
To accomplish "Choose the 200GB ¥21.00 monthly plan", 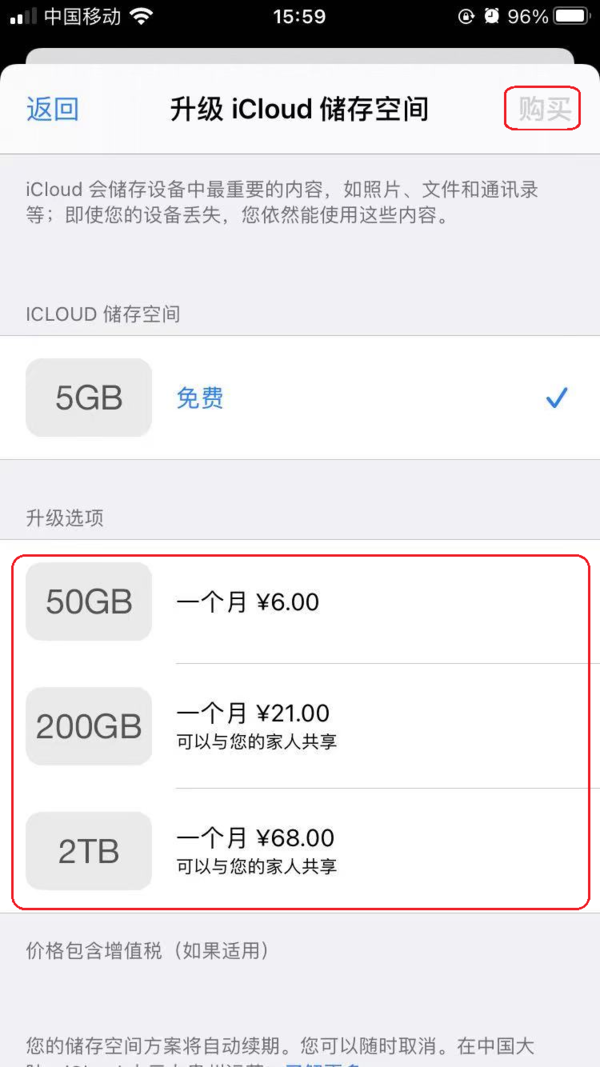I will (x=300, y=726).
